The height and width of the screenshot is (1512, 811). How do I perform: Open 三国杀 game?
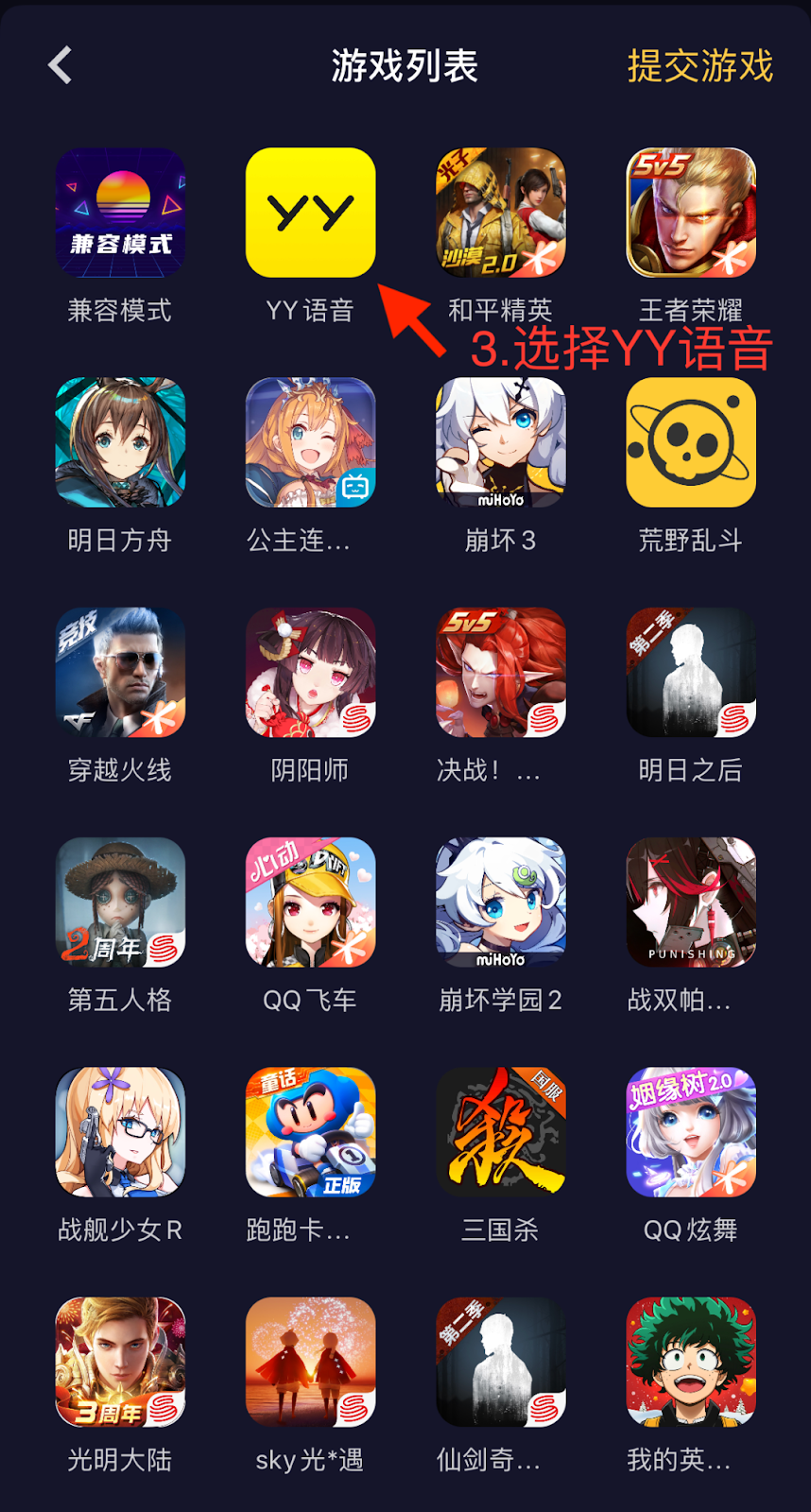tap(500, 1132)
